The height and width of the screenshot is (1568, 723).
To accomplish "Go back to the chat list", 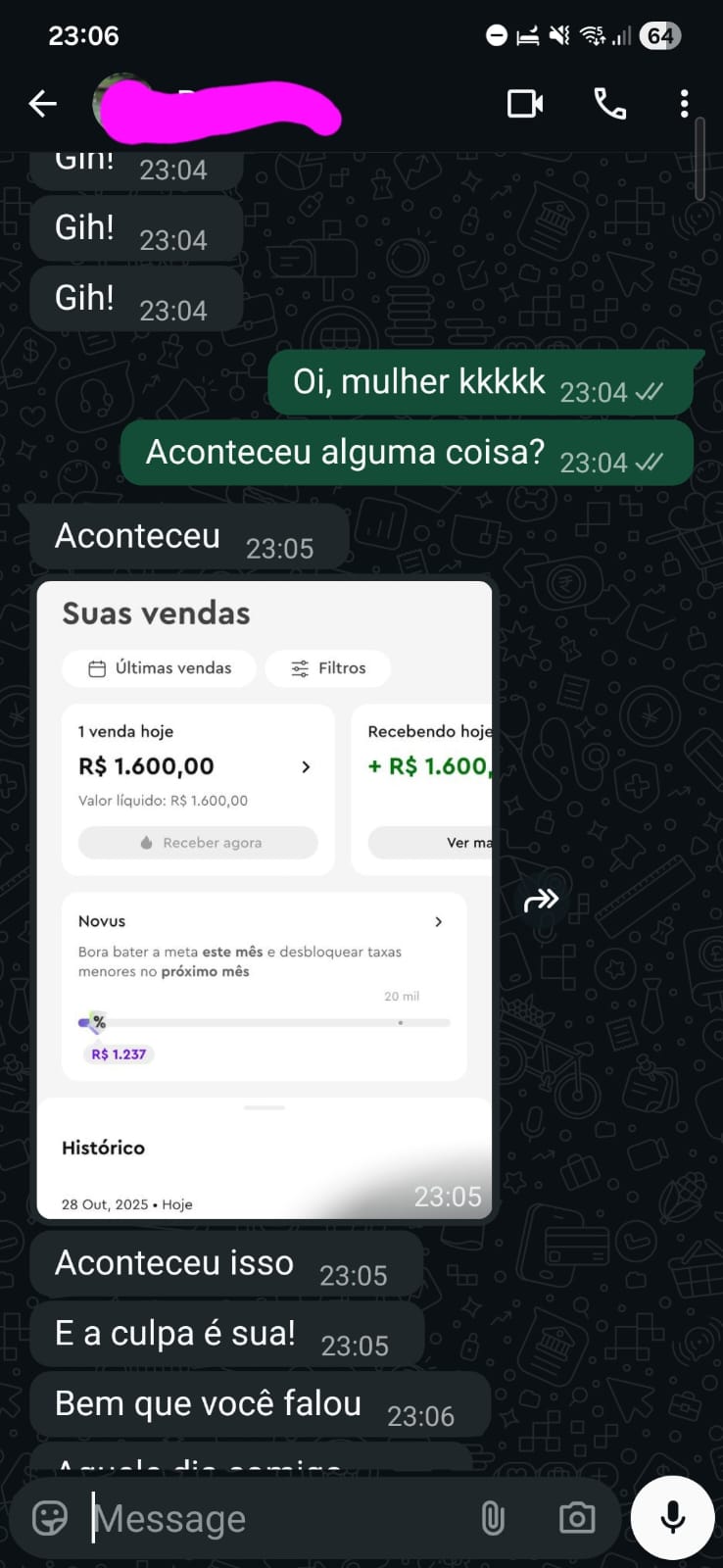I will coord(42,104).
